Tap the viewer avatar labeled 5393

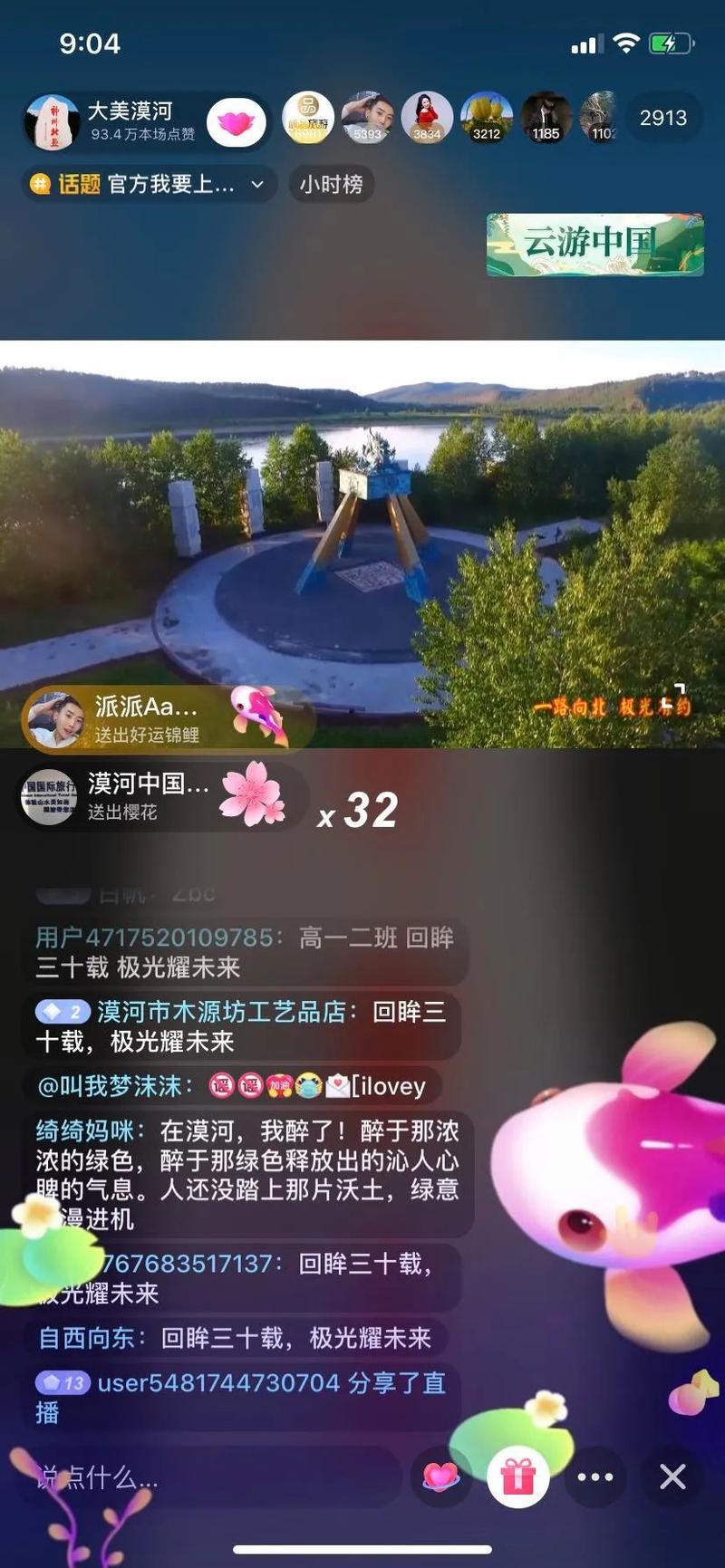(x=366, y=119)
